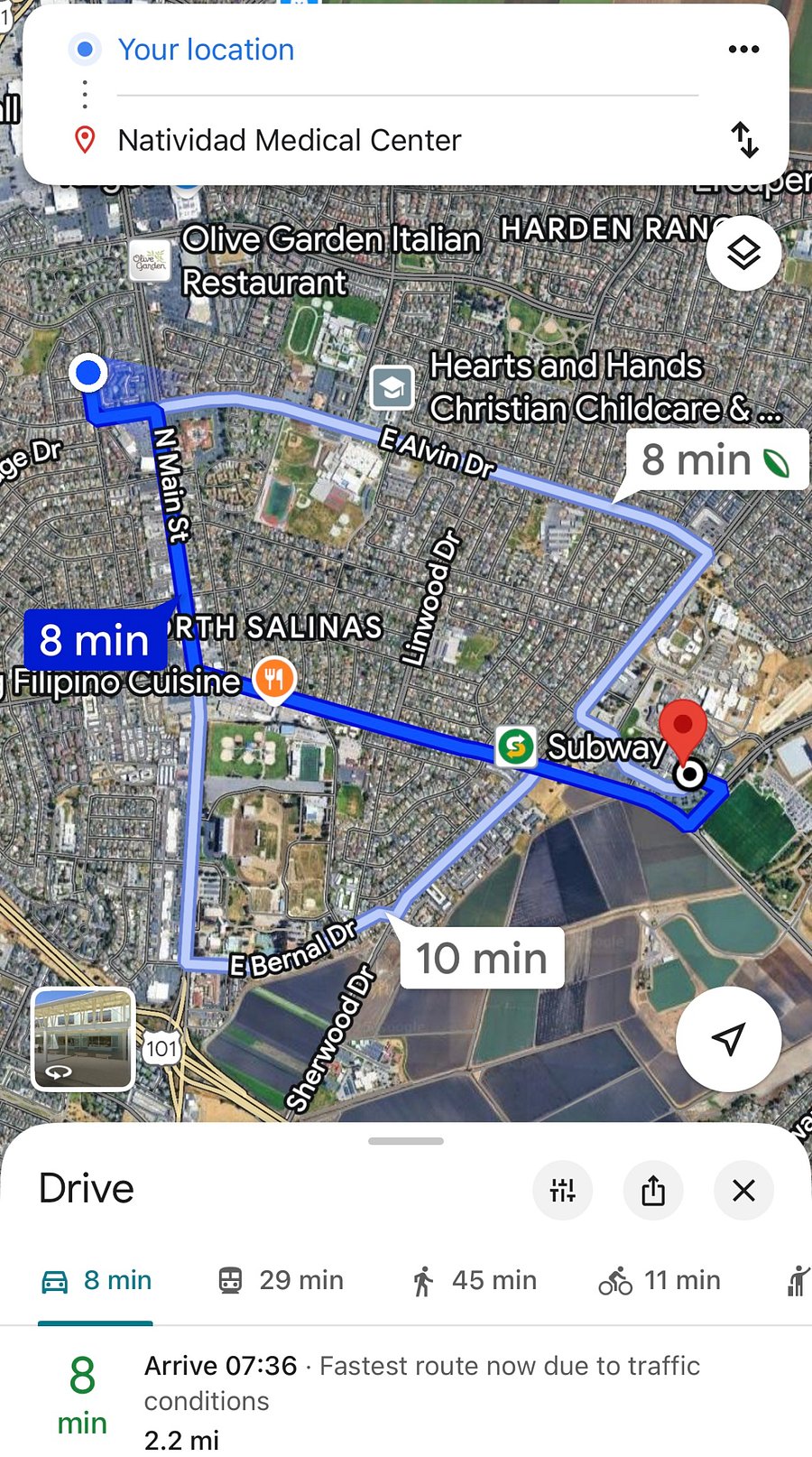Re-center map on my location
This screenshot has height=1457, width=812.
pos(728,1039)
